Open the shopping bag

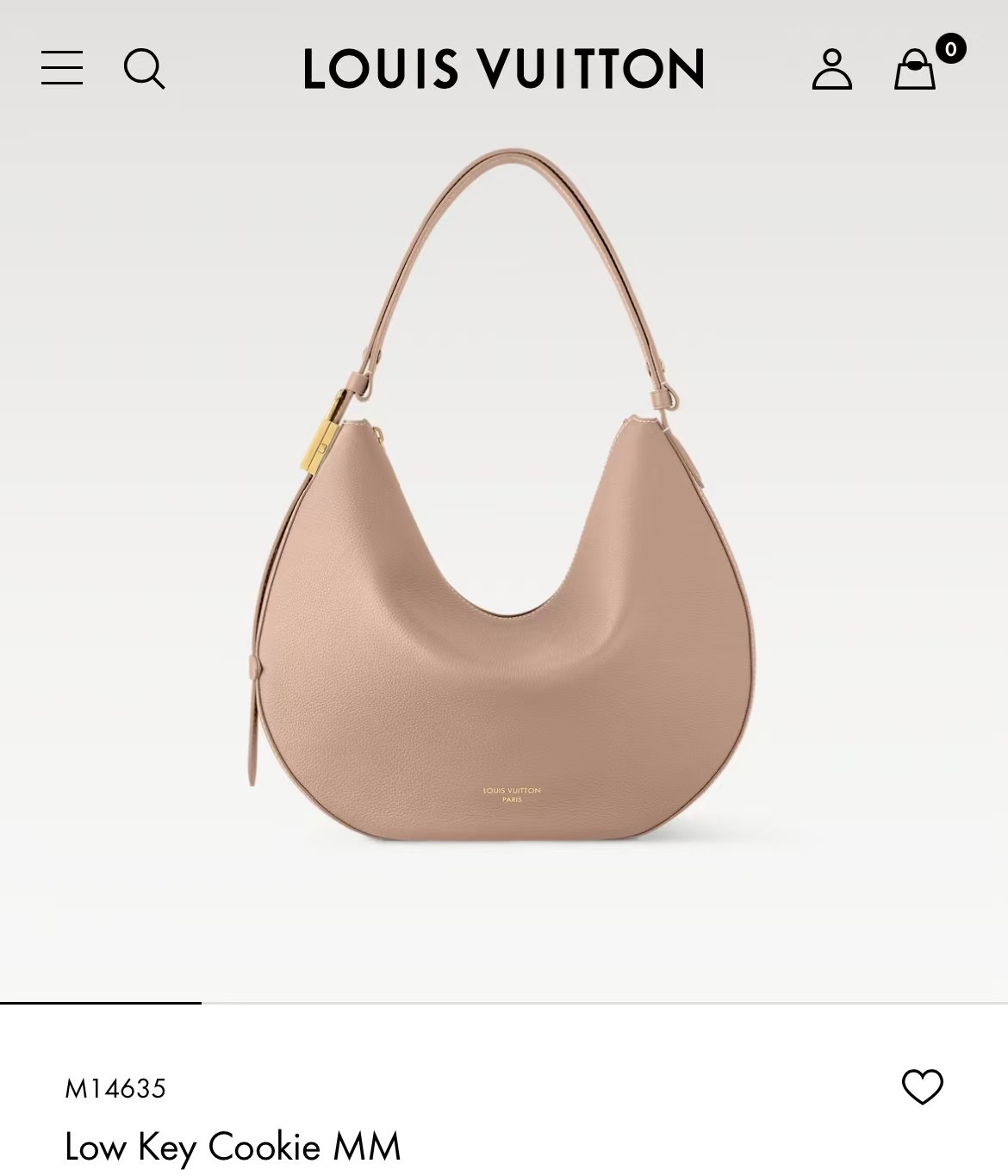point(916,69)
